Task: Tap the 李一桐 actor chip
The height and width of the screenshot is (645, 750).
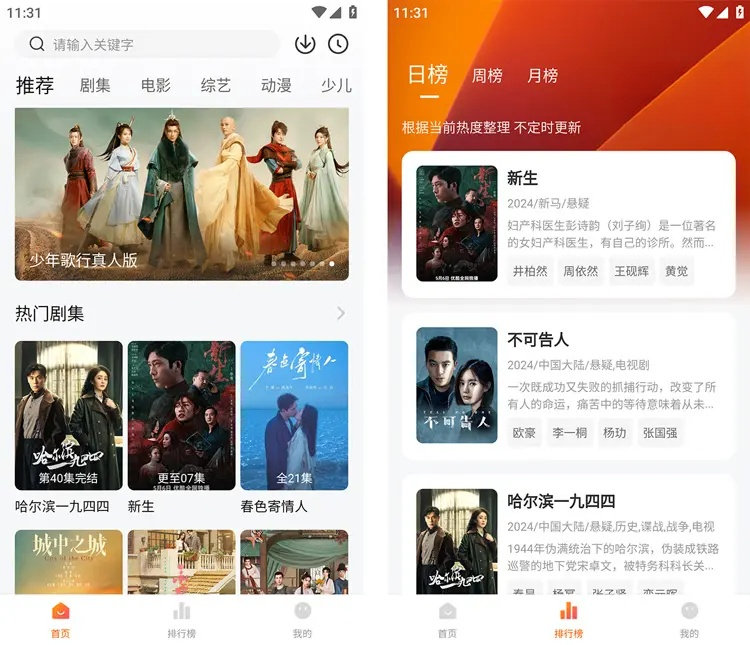Action: tap(569, 433)
